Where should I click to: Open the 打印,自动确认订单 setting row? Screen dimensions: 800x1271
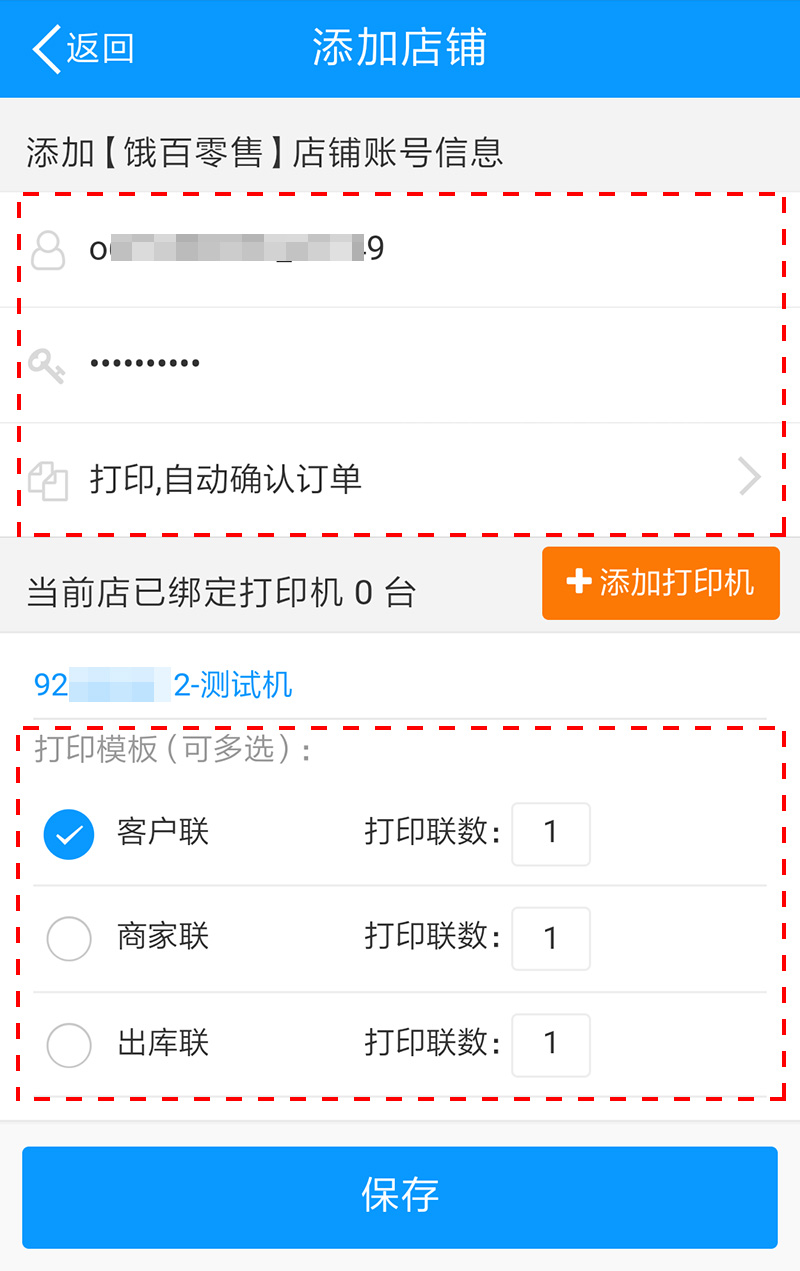click(400, 480)
